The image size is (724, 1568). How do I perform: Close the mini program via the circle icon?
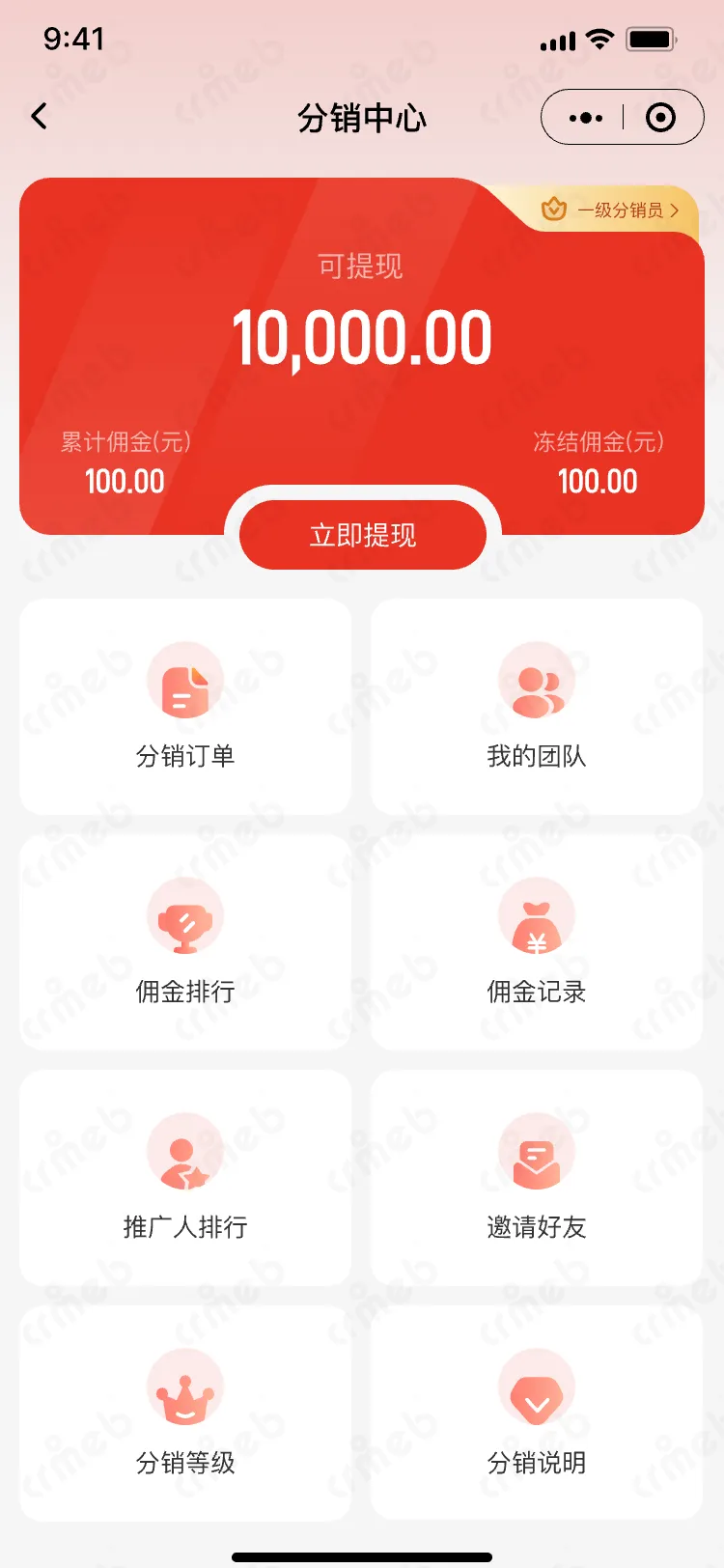[x=660, y=118]
